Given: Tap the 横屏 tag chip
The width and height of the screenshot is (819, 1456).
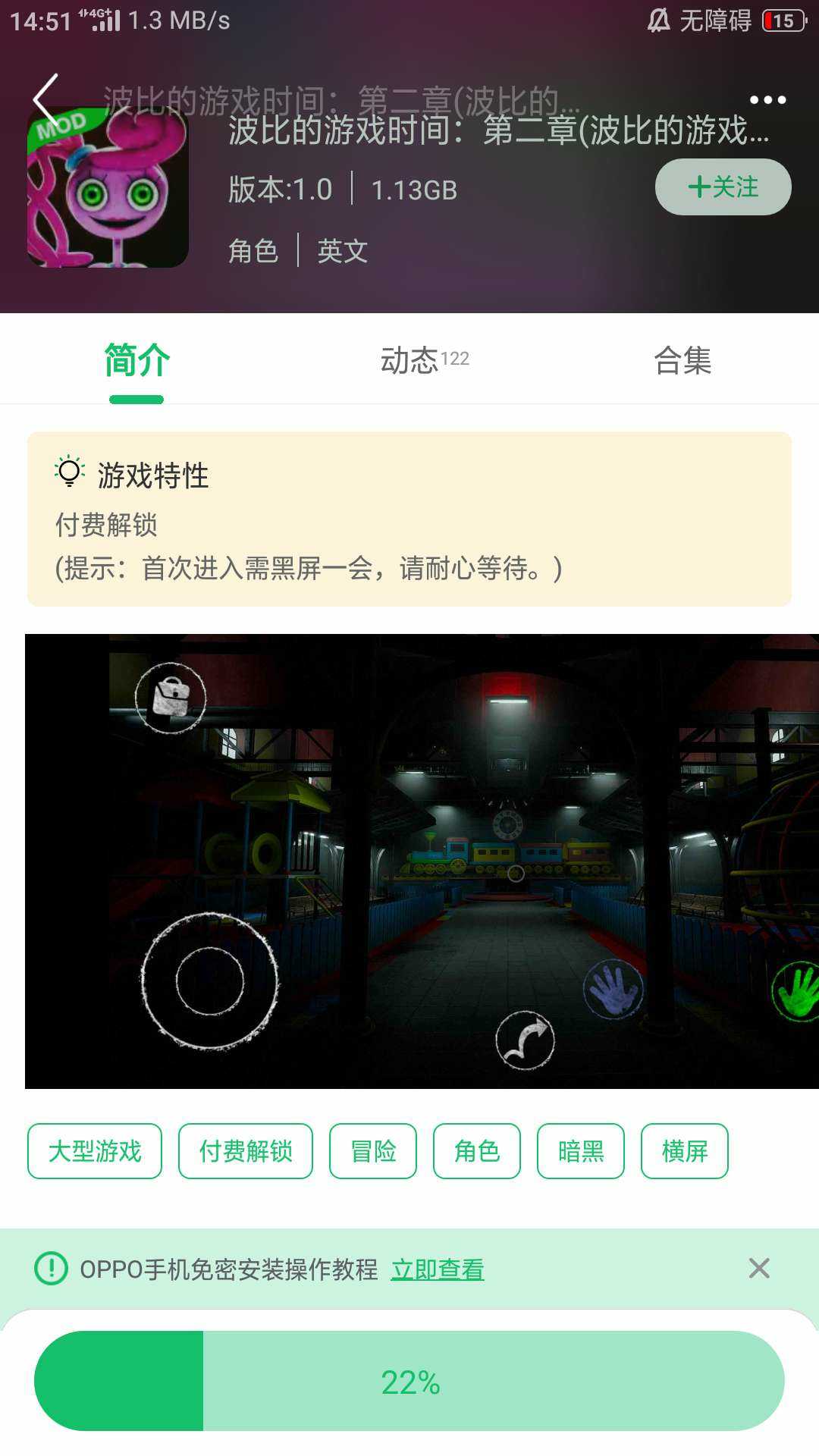Looking at the screenshot, I should [x=685, y=1151].
